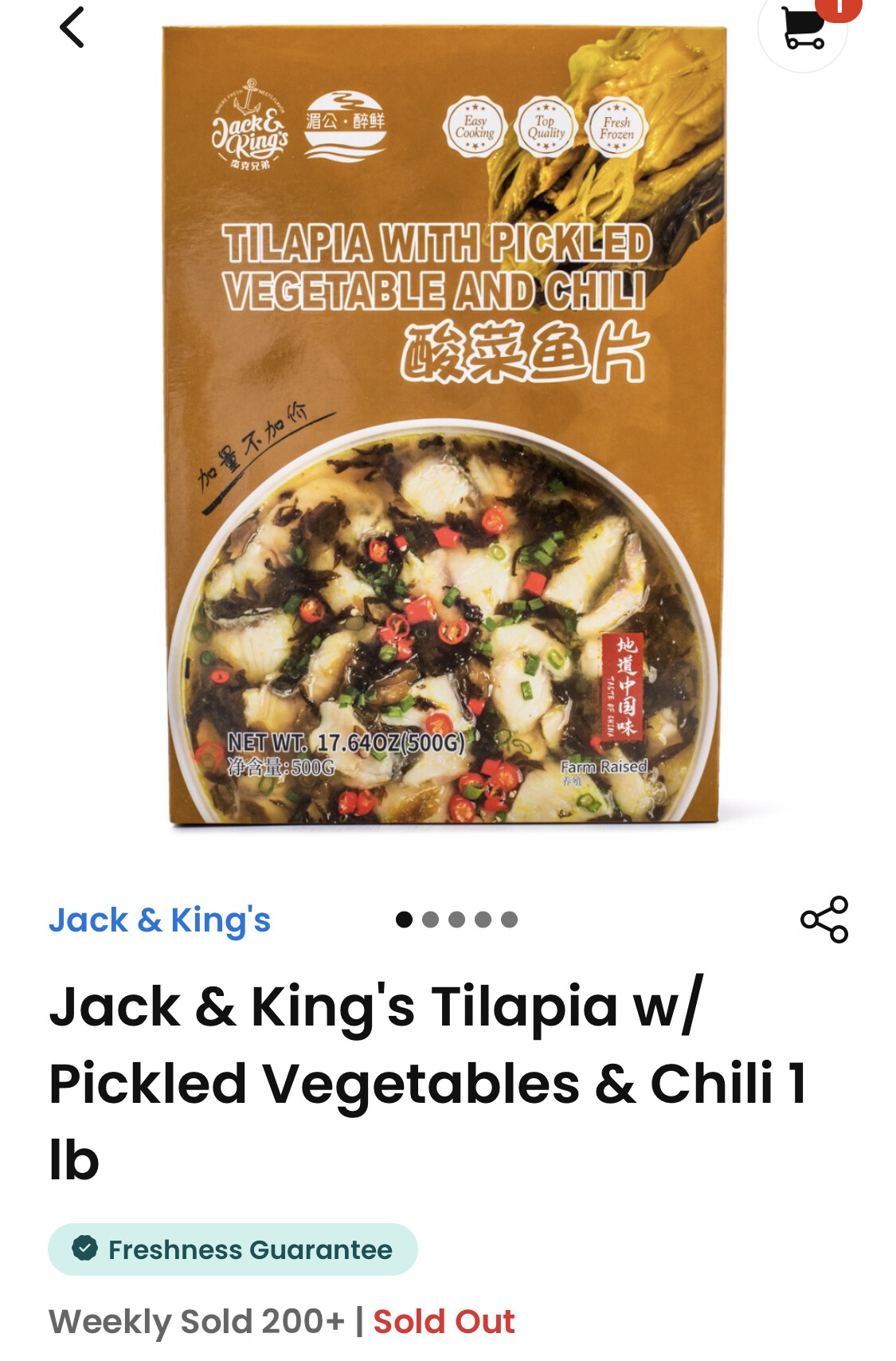Open the Jack & King's brand page

click(x=159, y=920)
